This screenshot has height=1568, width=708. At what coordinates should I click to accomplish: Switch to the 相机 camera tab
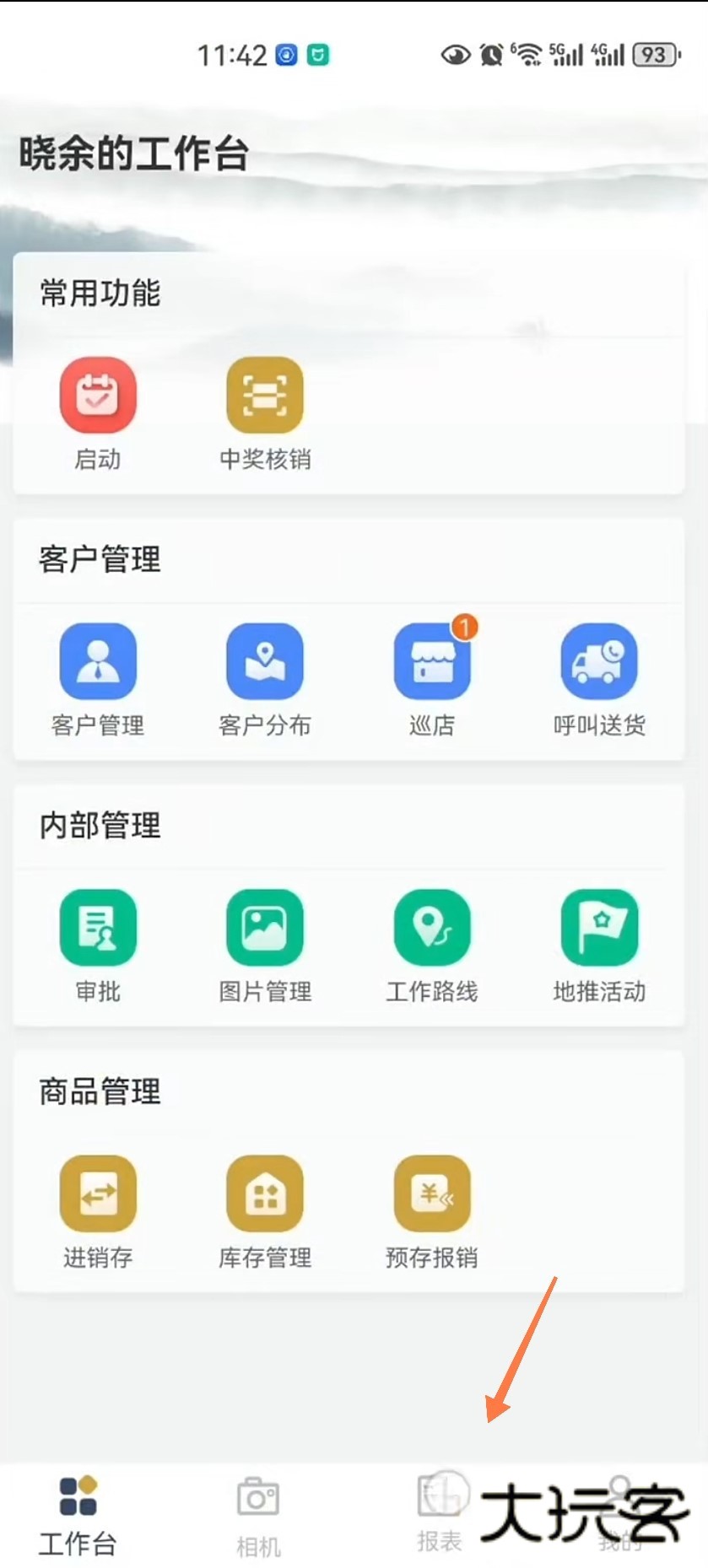(258, 1516)
